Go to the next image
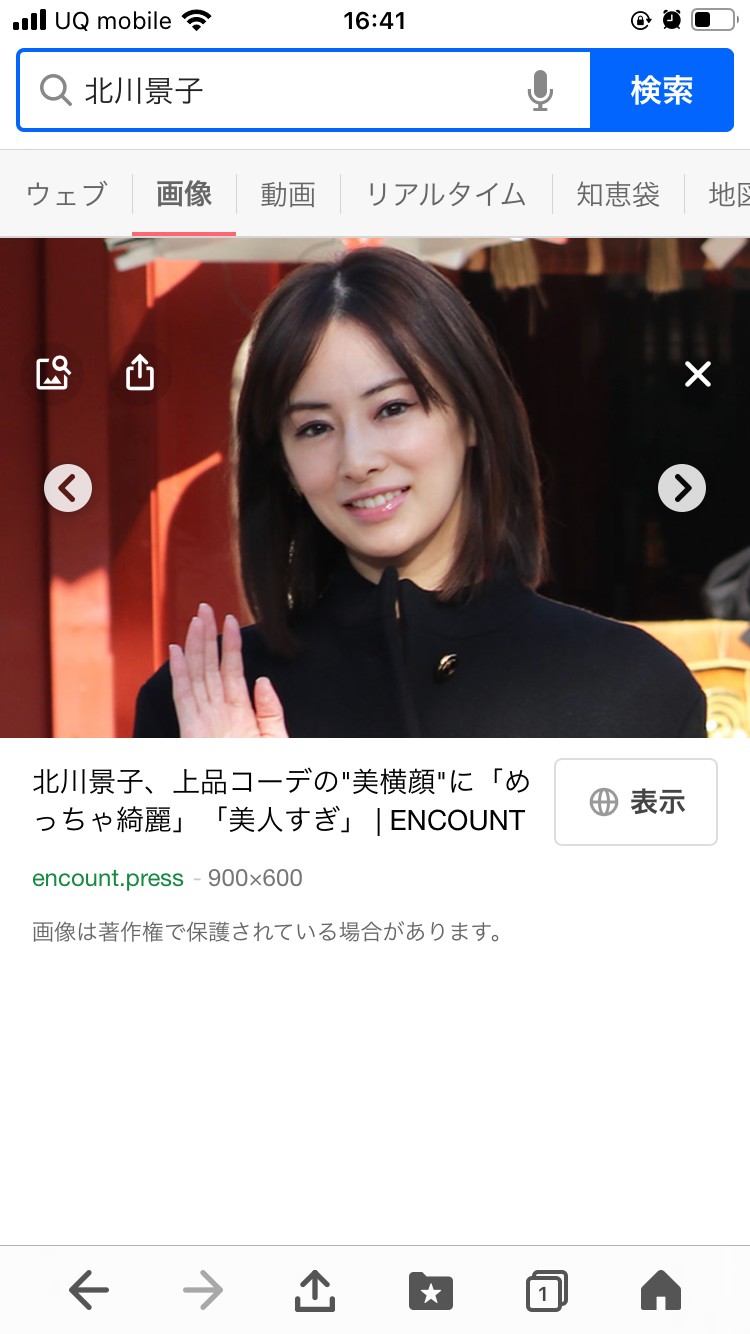The image size is (750, 1334). pos(682,488)
